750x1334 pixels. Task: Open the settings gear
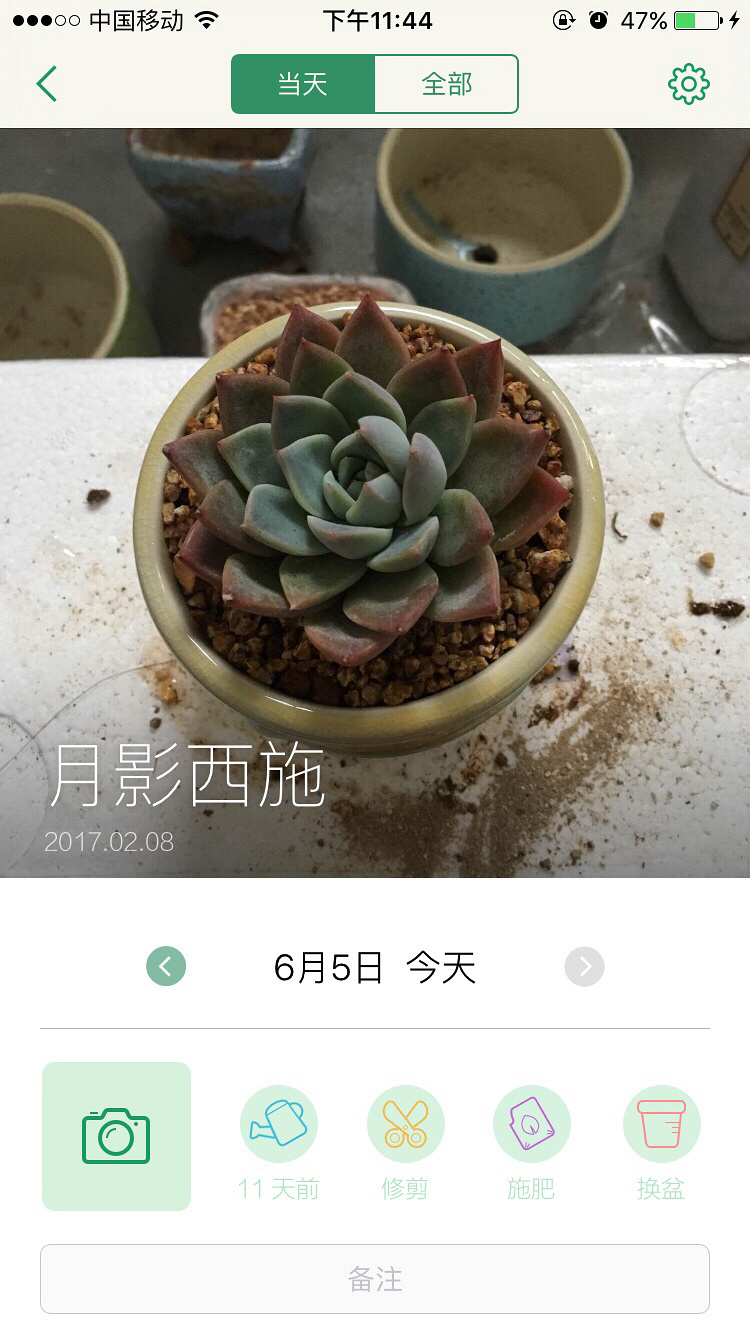[x=688, y=84]
